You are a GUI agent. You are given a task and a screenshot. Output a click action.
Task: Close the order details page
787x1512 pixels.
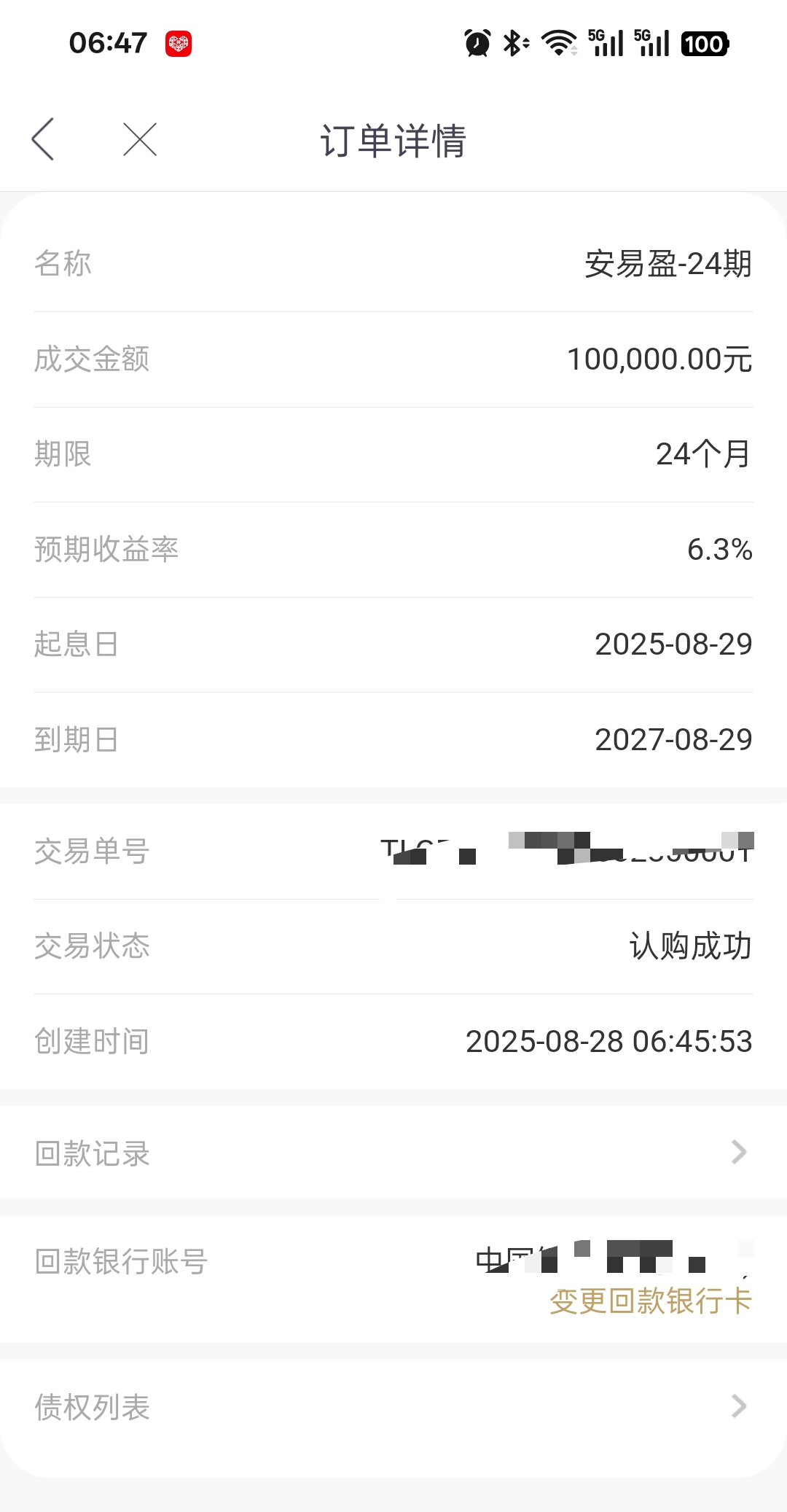tap(140, 139)
